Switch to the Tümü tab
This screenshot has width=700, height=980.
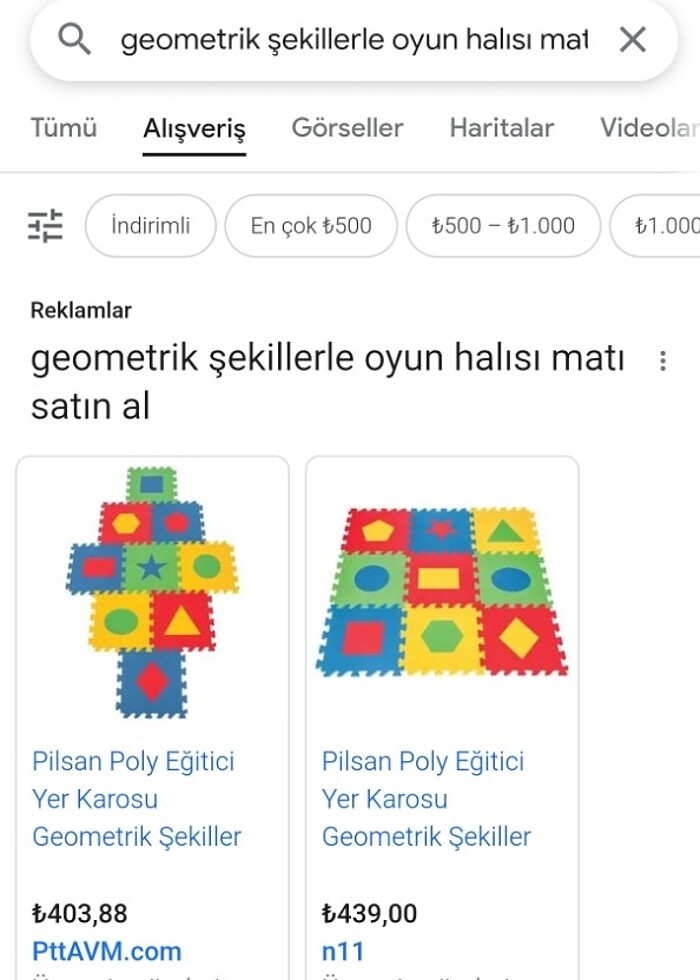click(63, 128)
